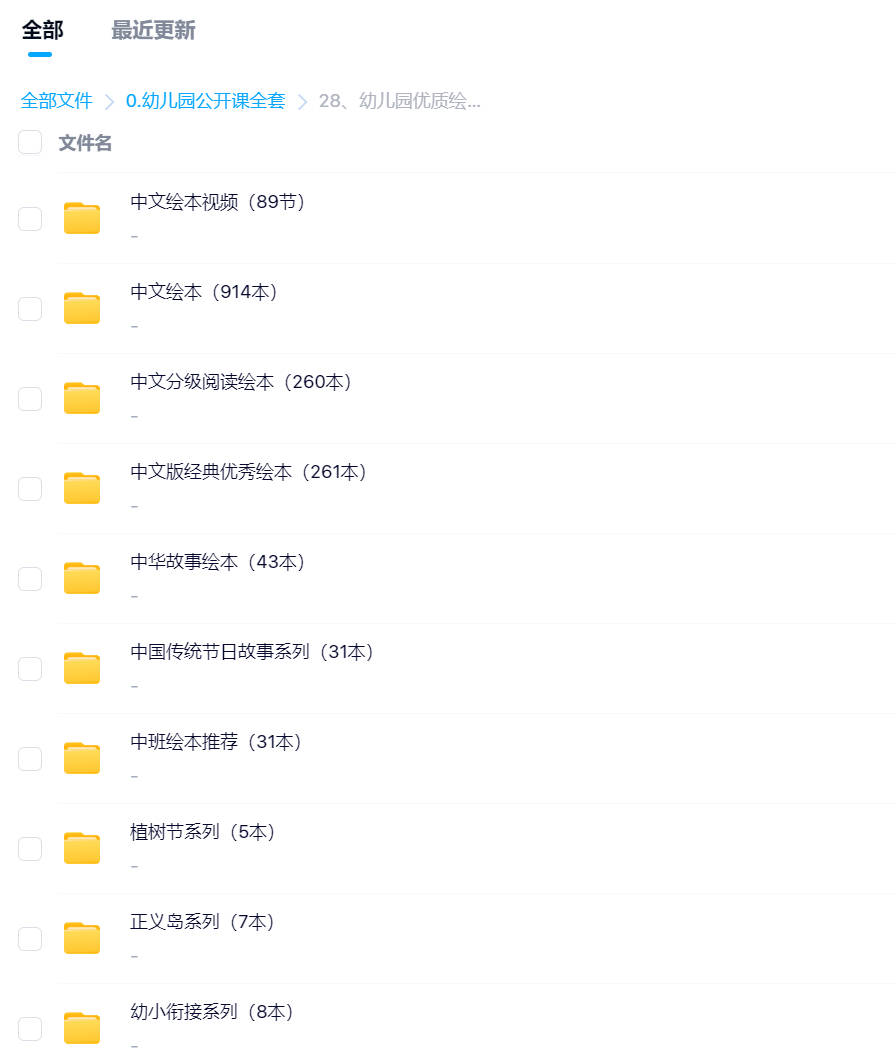Switch to the 最近更新 tab
The image size is (896, 1049).
[x=153, y=31]
